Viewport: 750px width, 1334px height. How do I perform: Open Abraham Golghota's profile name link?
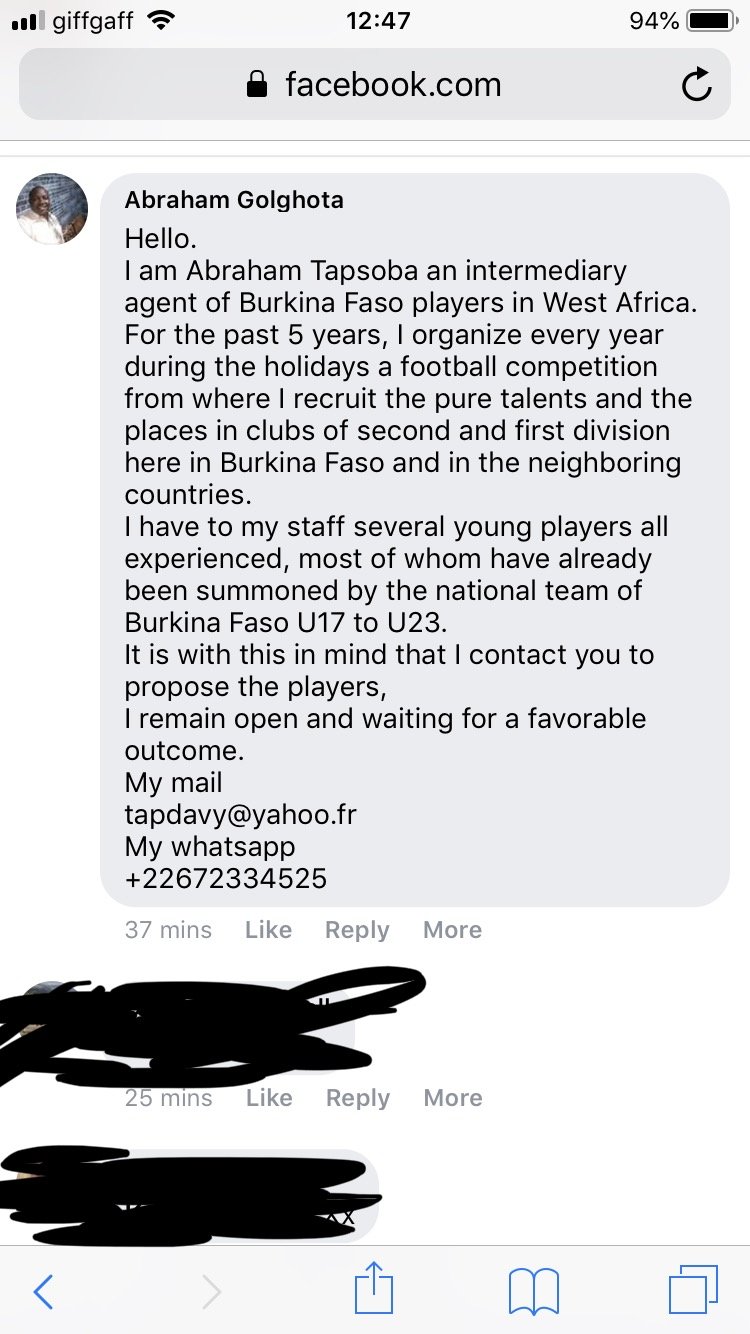coord(233,200)
